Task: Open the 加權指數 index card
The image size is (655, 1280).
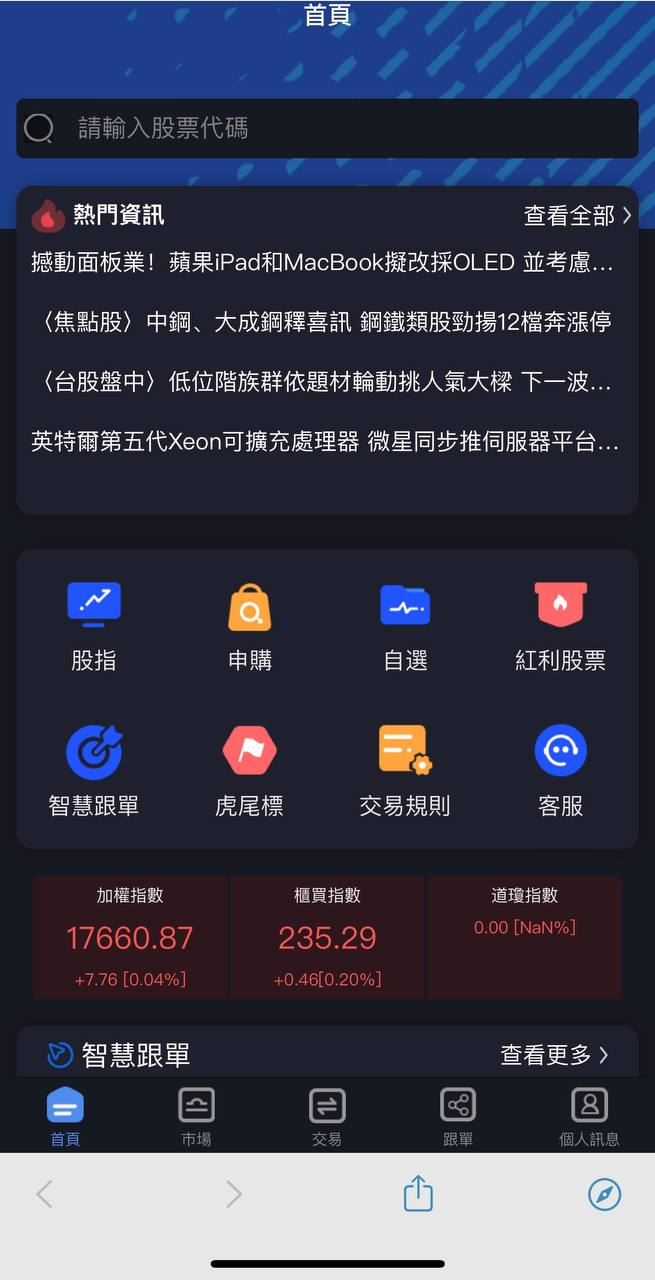Action: [x=130, y=937]
